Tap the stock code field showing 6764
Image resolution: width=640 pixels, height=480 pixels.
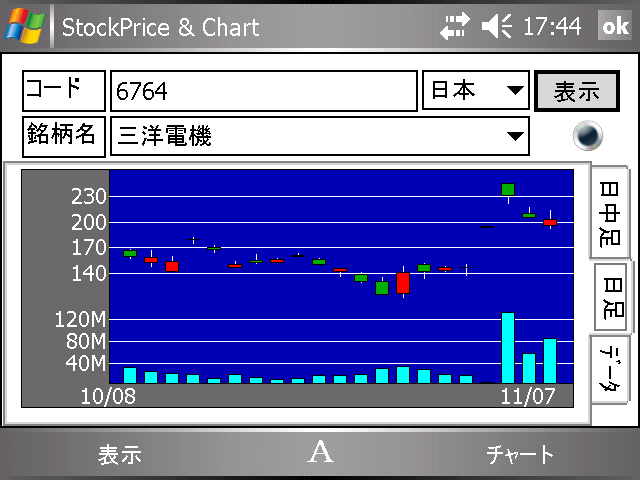coord(262,91)
